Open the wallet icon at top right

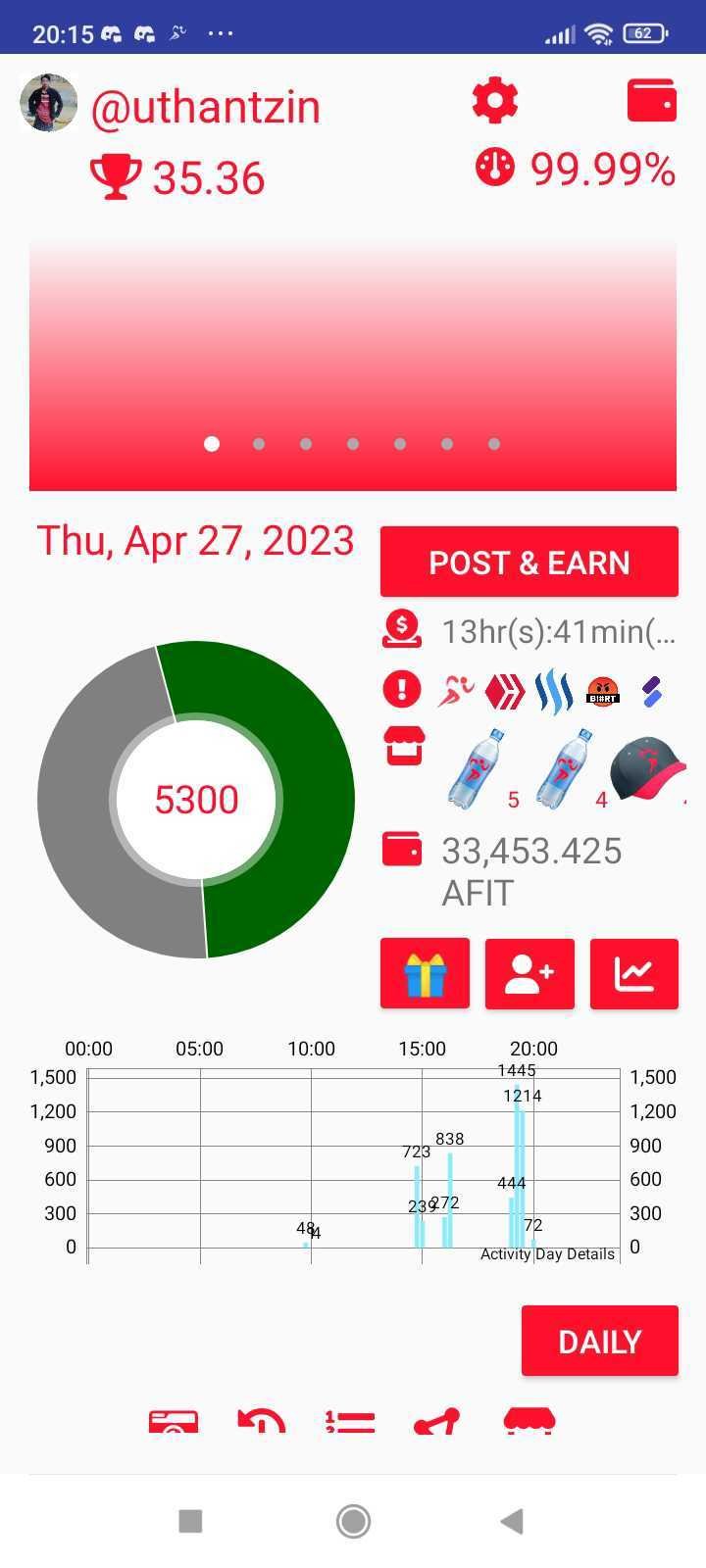pyautogui.click(x=652, y=101)
